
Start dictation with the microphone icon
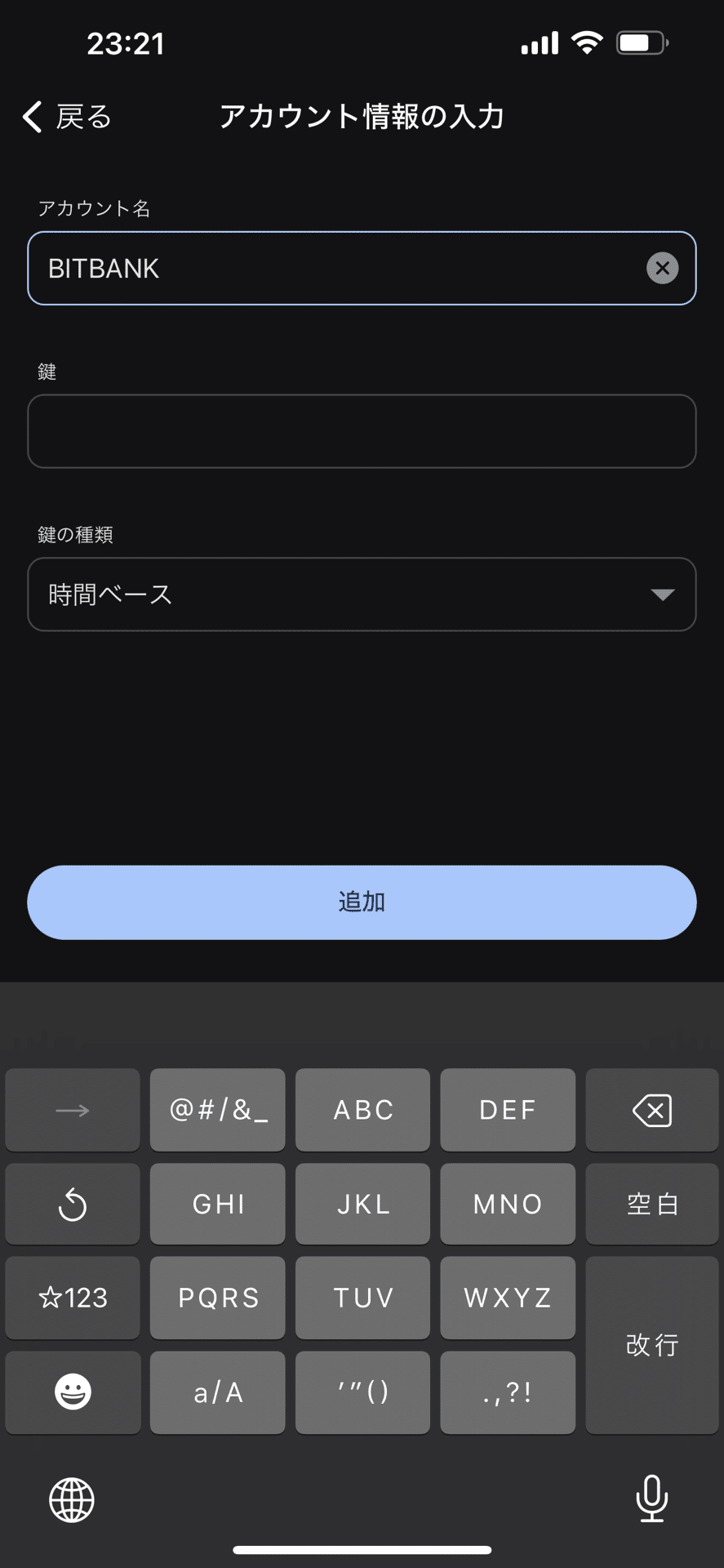(x=651, y=1499)
